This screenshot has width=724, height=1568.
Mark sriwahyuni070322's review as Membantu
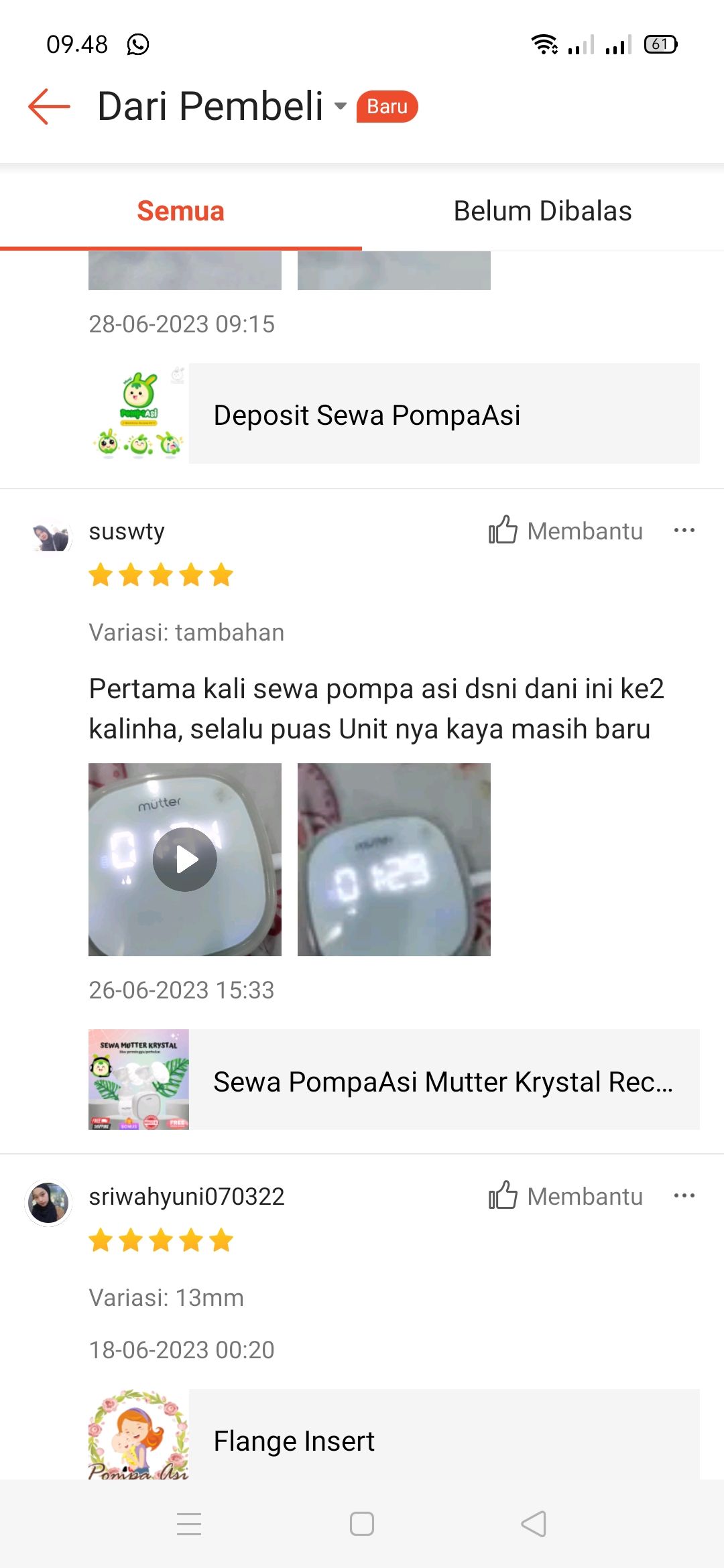point(565,1196)
